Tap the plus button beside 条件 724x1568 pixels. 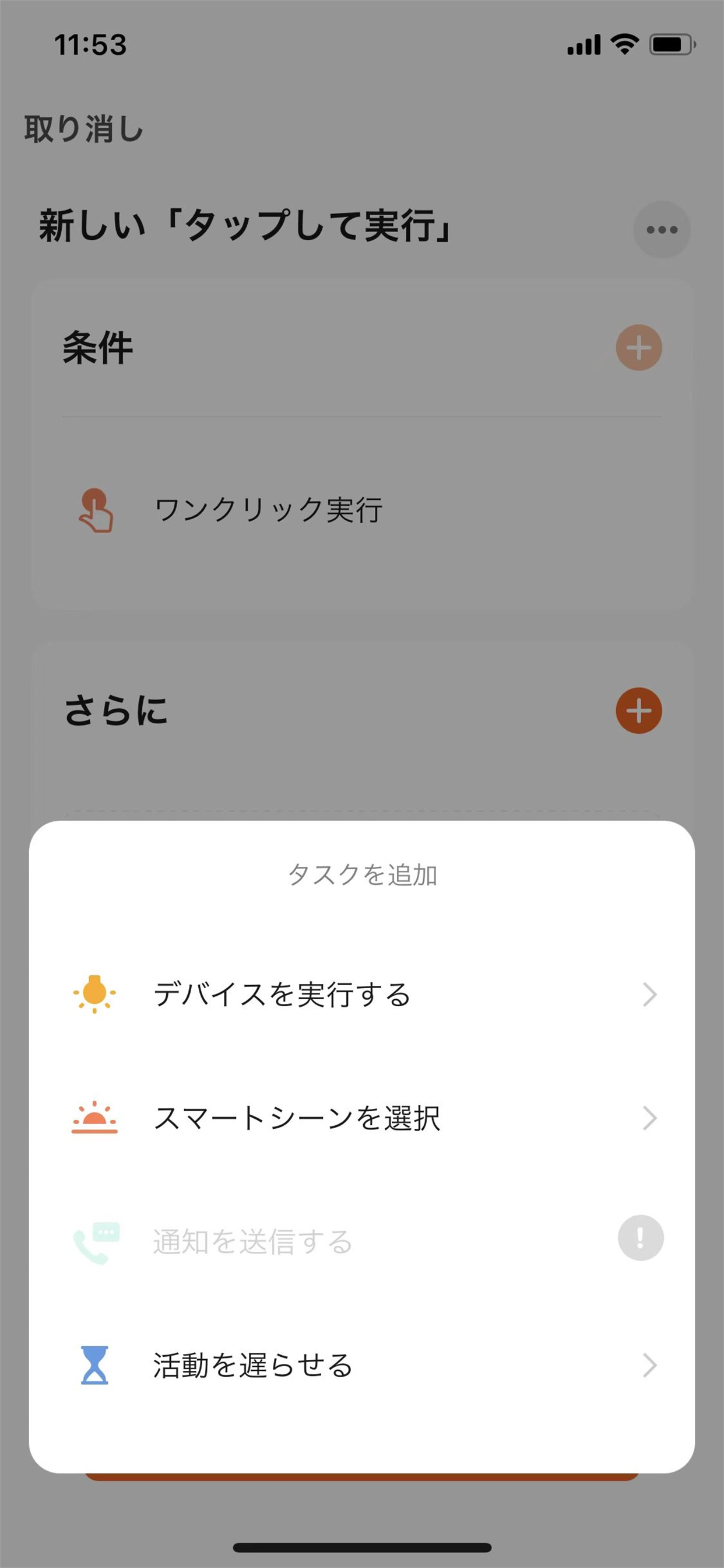pos(639,348)
